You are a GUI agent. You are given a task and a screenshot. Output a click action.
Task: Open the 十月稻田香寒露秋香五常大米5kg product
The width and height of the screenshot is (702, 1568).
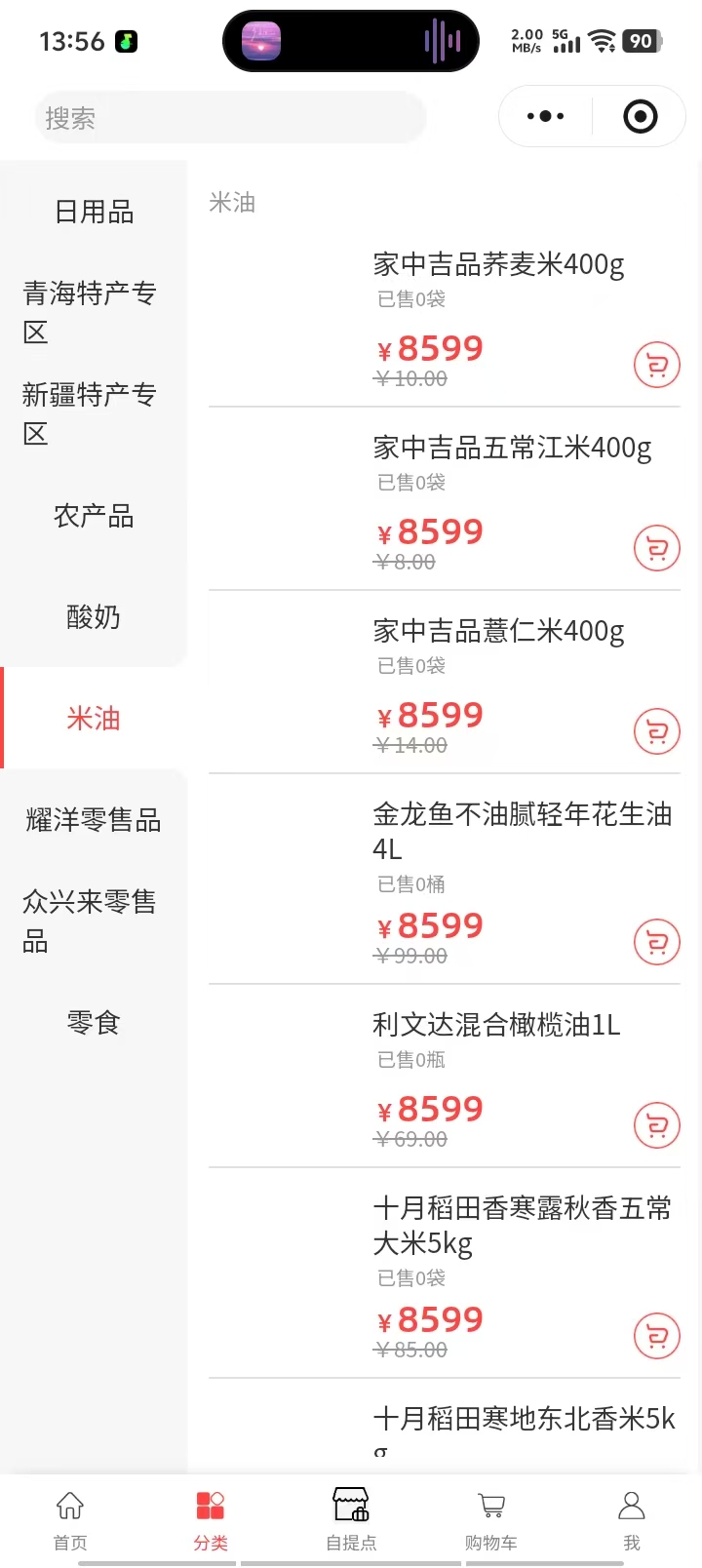tap(522, 1226)
